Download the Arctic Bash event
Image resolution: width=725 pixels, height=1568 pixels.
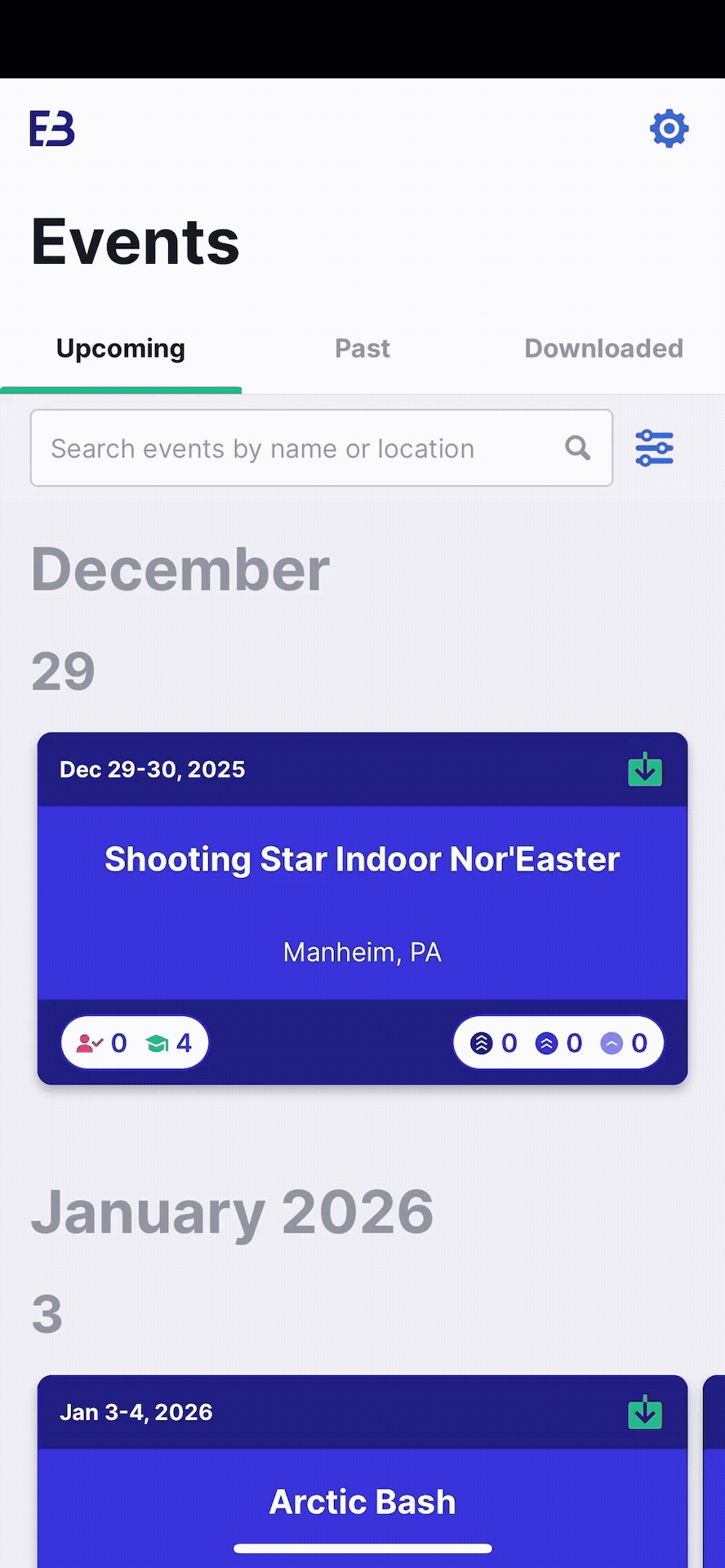pos(644,1411)
